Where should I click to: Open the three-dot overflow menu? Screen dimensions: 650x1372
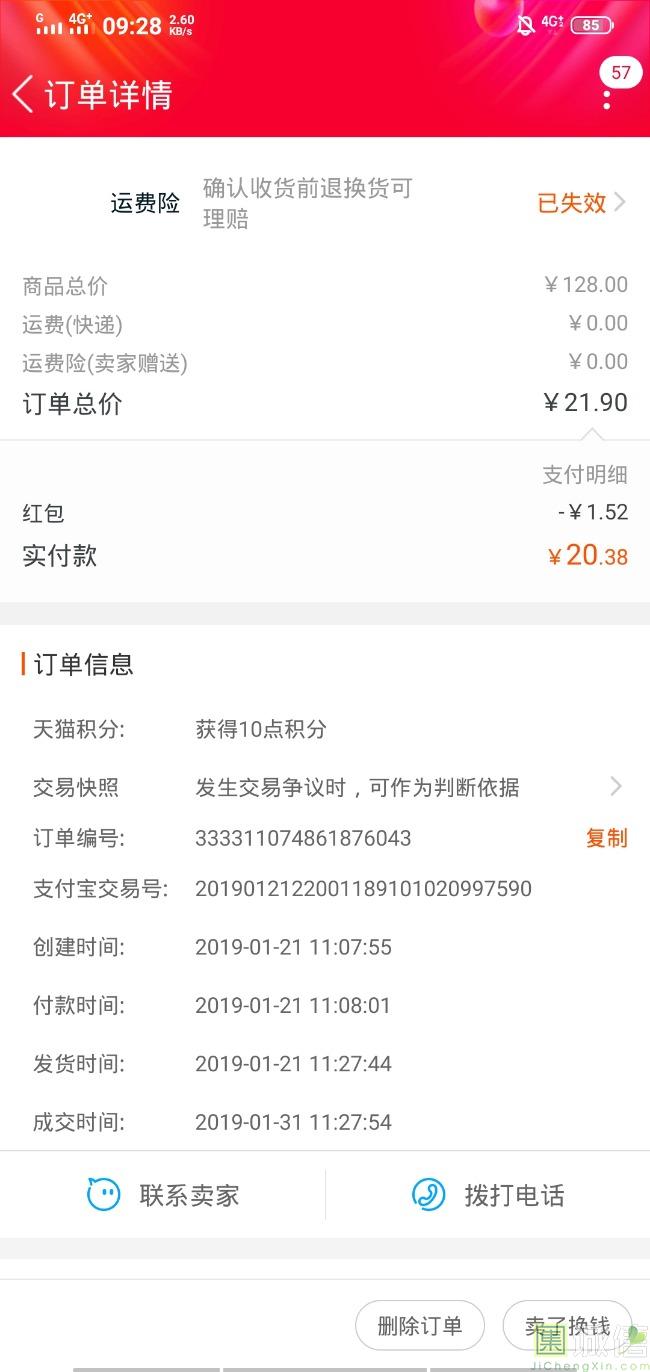(x=606, y=99)
